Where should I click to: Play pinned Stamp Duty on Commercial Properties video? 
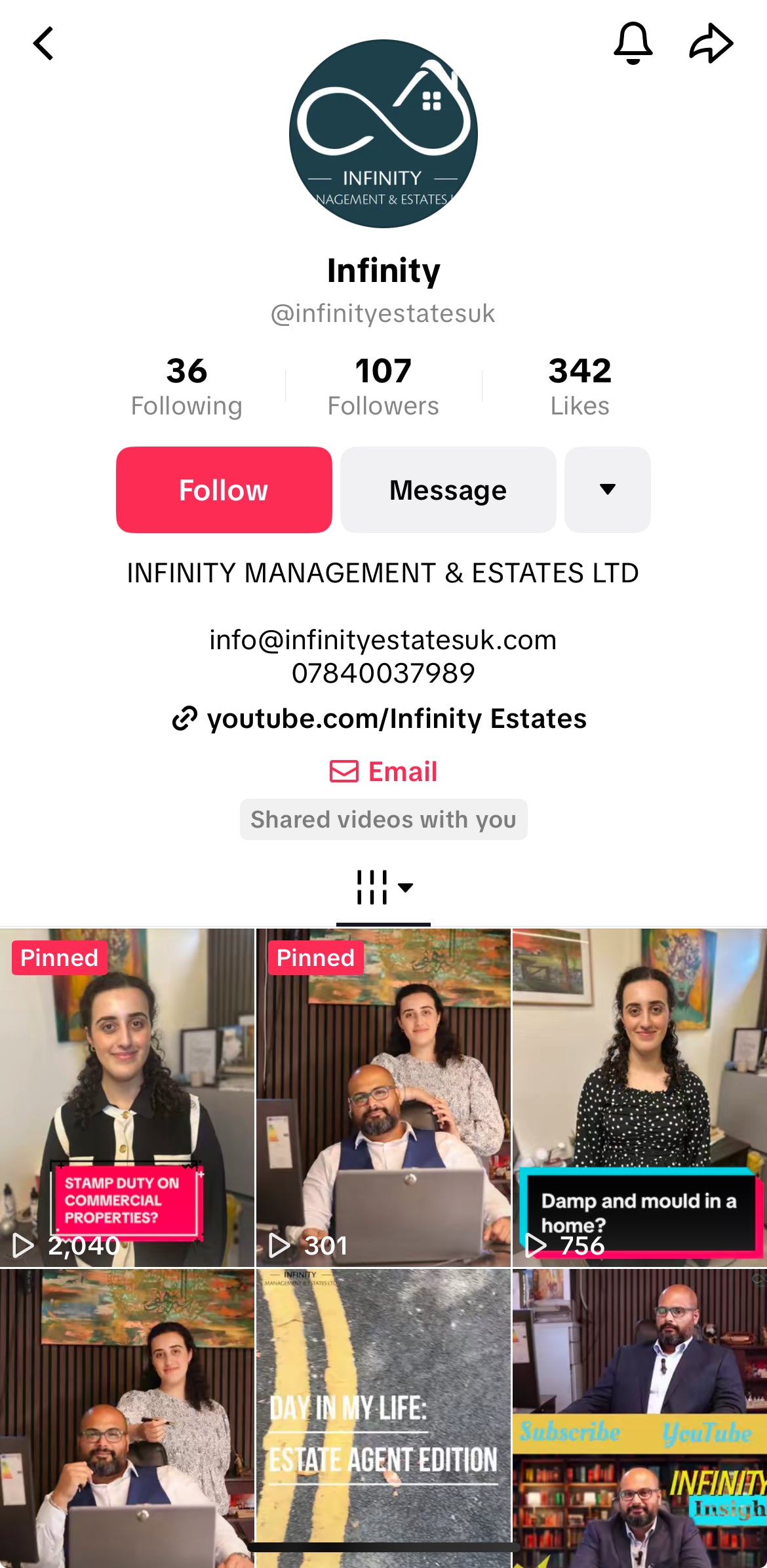point(127,1096)
